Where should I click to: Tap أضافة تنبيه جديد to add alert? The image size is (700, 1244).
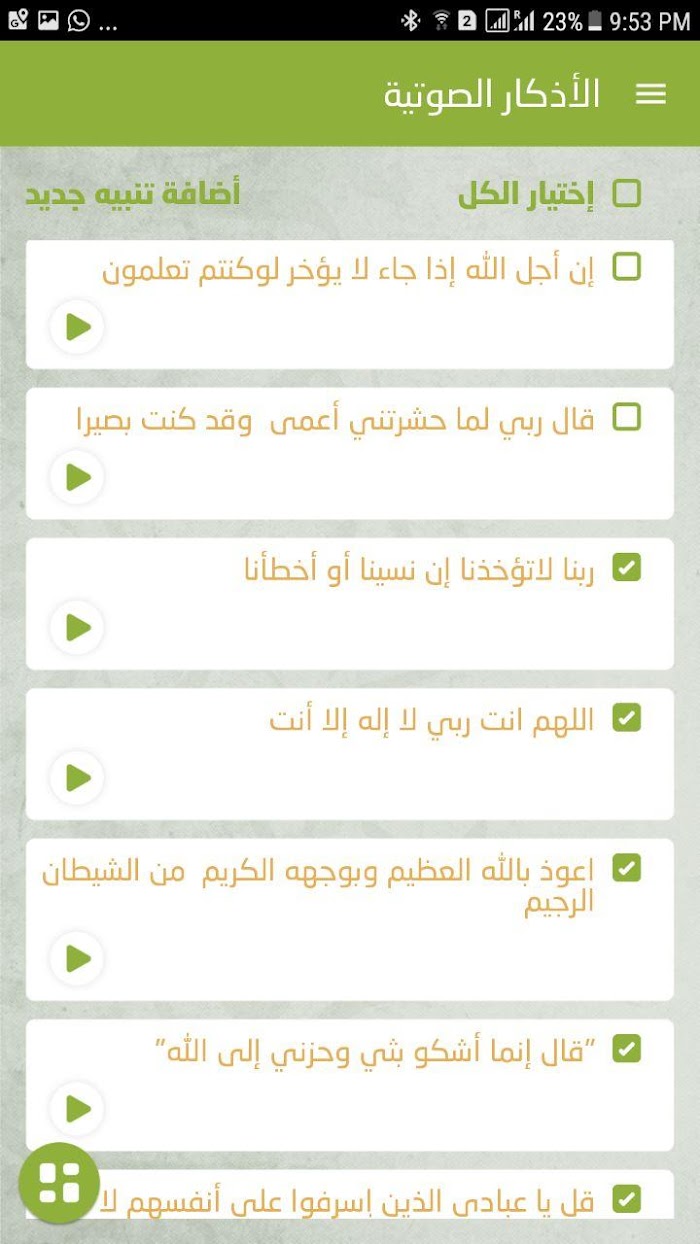(132, 193)
